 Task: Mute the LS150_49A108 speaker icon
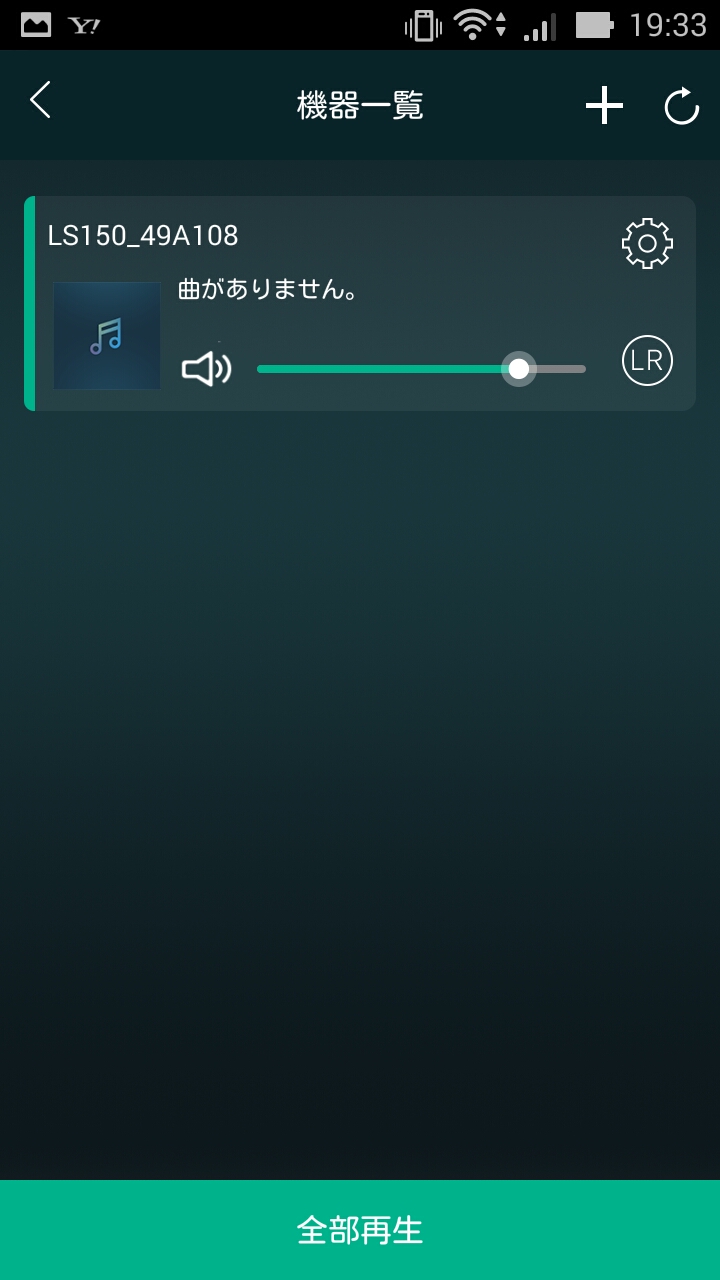[x=206, y=369]
